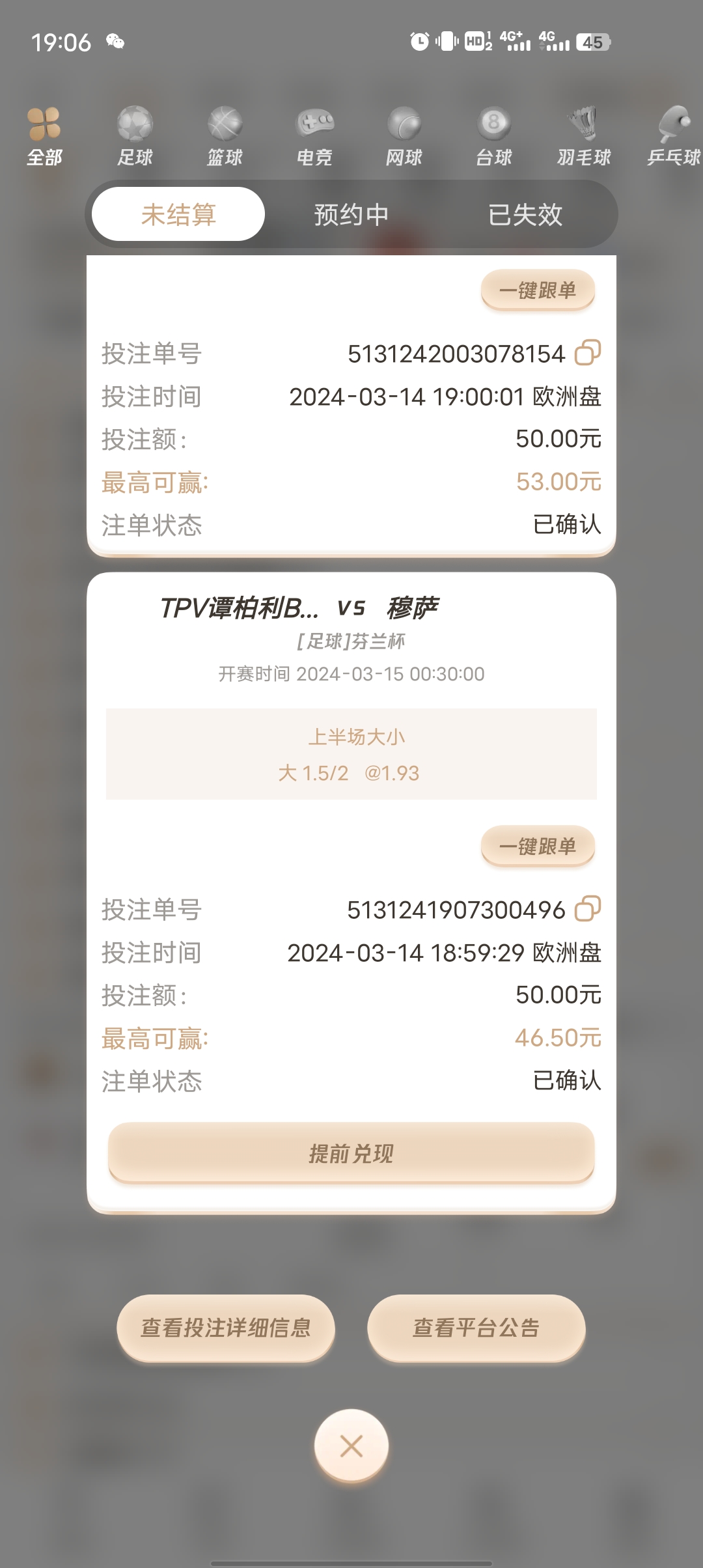Open the 已失效 tab
Viewport: 703px width, 1568px height.
pos(525,214)
